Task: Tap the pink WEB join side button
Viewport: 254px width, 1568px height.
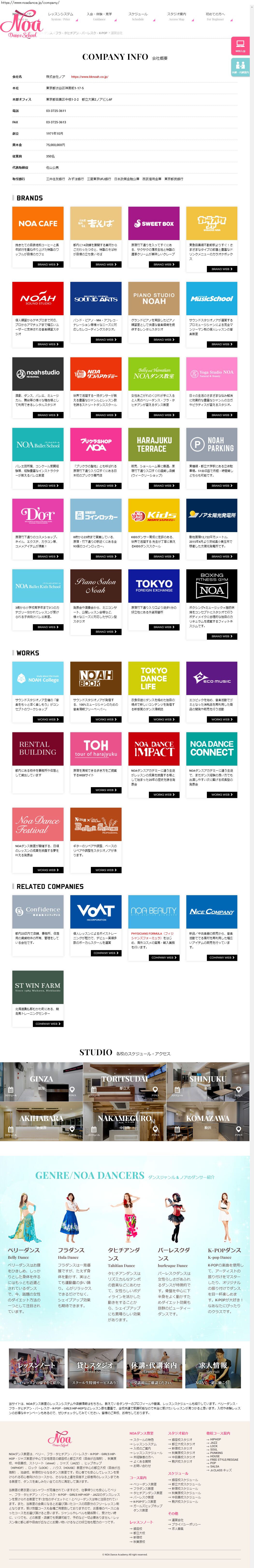Action: 240,46
